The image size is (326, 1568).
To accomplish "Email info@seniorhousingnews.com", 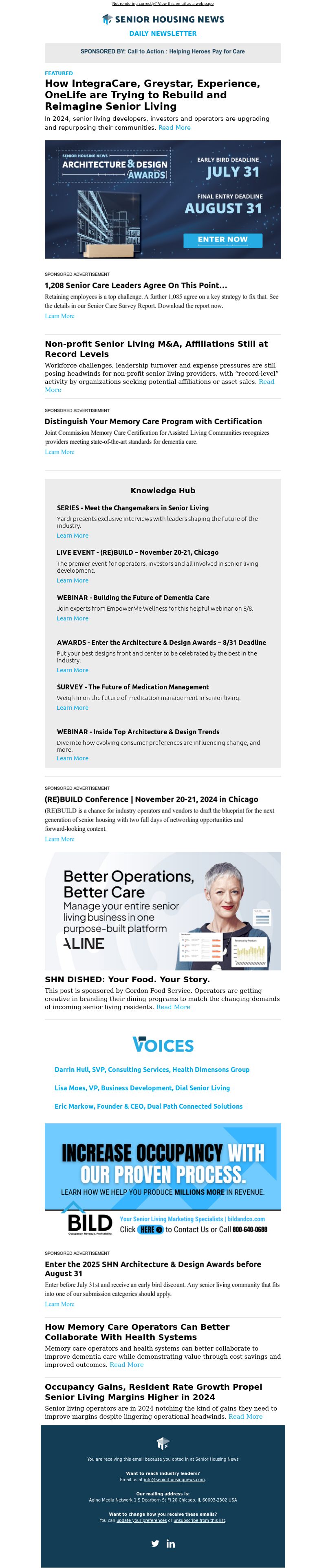I will pyautogui.click(x=174, y=1480).
